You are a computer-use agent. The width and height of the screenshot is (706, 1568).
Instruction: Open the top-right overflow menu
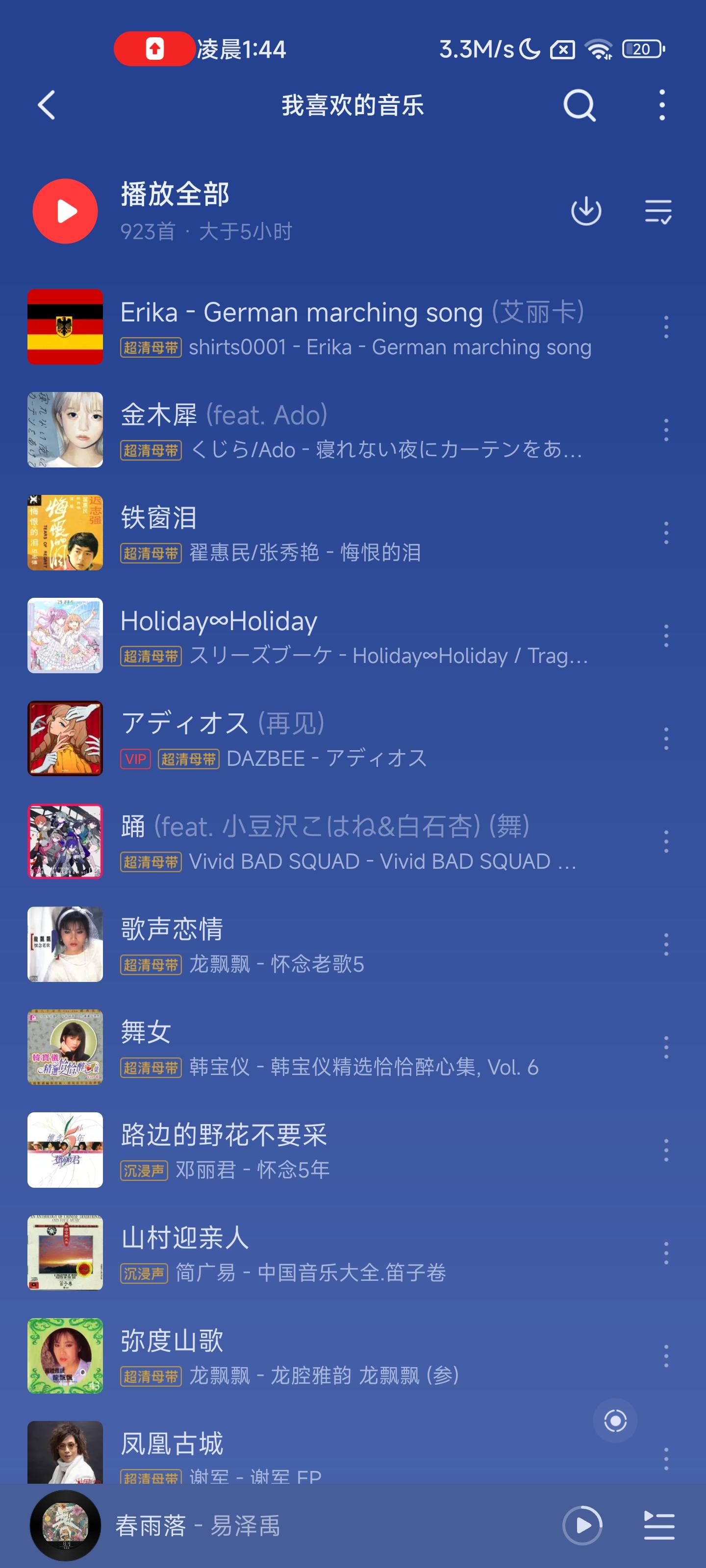coord(661,105)
